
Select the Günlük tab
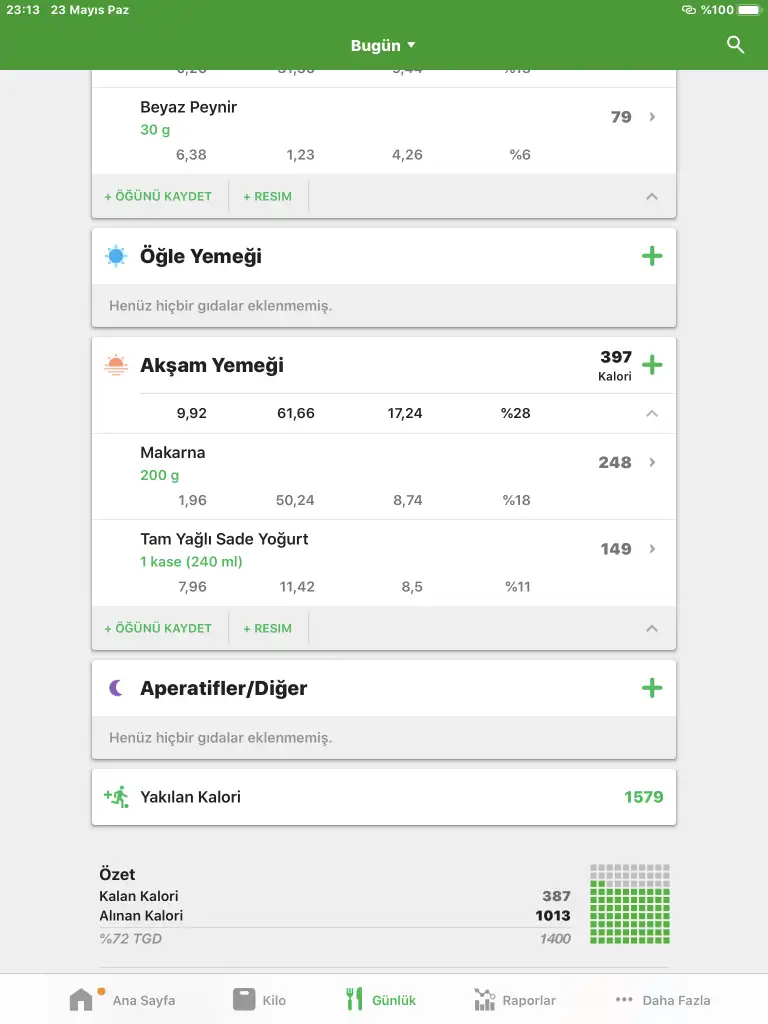tap(381, 999)
